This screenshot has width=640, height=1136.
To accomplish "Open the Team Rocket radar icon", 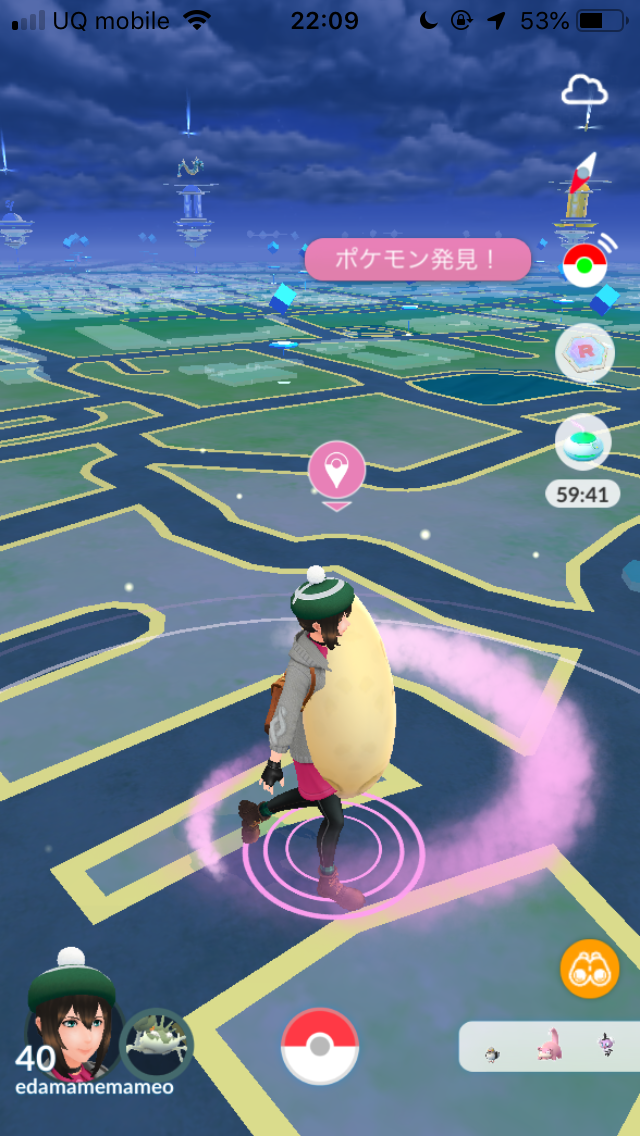I will point(584,353).
